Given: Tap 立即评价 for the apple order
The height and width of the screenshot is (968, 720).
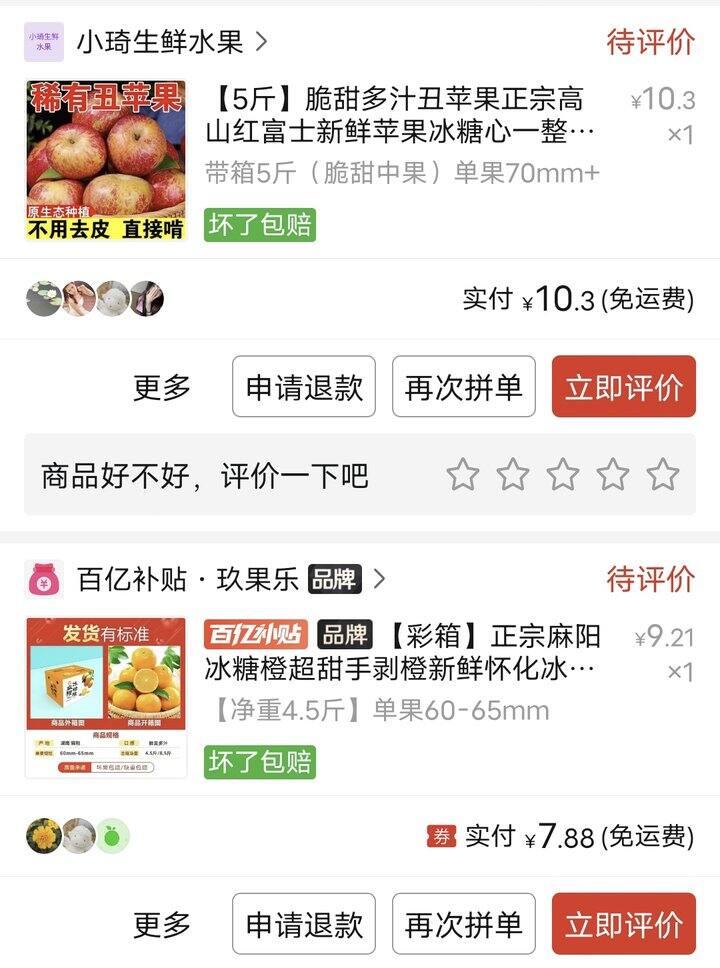Looking at the screenshot, I should click(x=623, y=387).
